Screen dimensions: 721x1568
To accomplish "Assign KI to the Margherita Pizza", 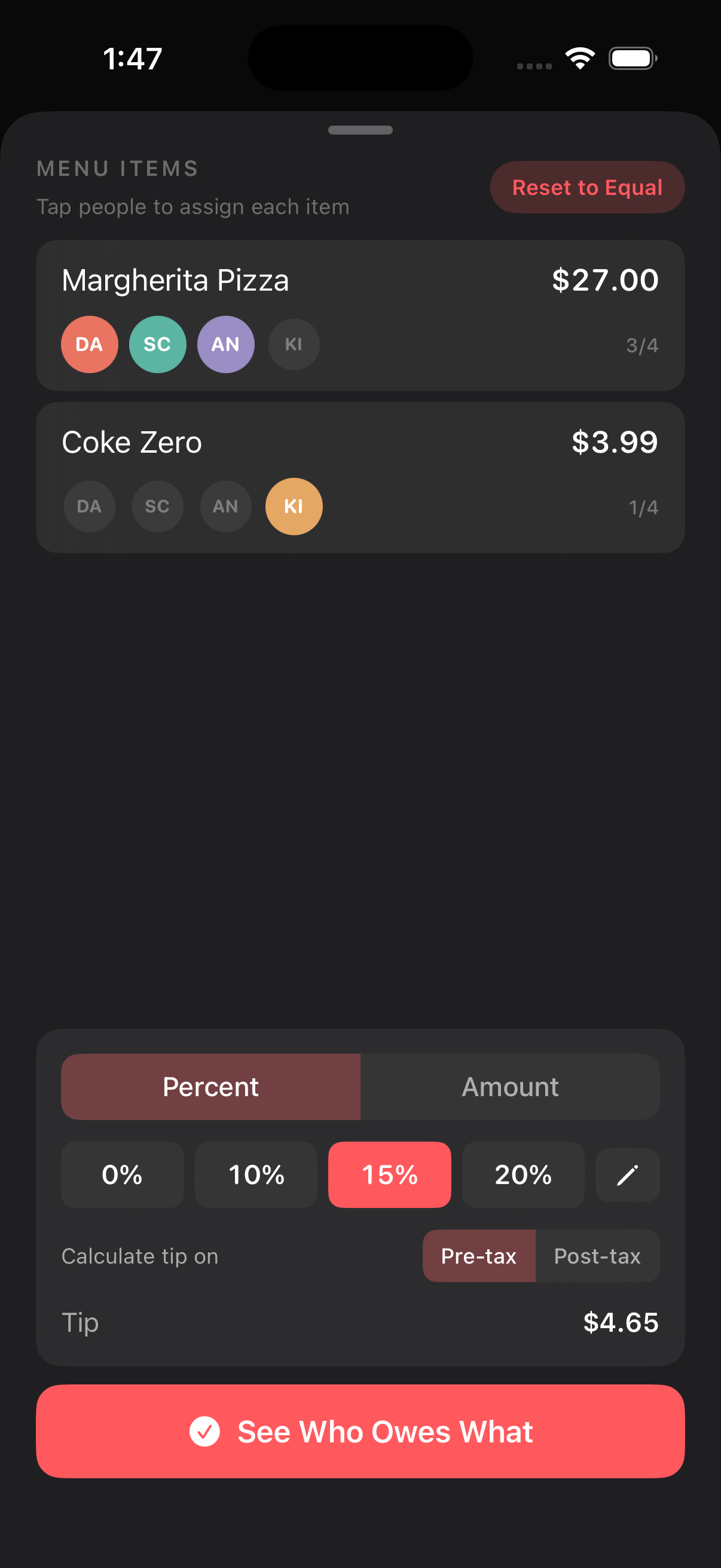I will click(x=294, y=344).
